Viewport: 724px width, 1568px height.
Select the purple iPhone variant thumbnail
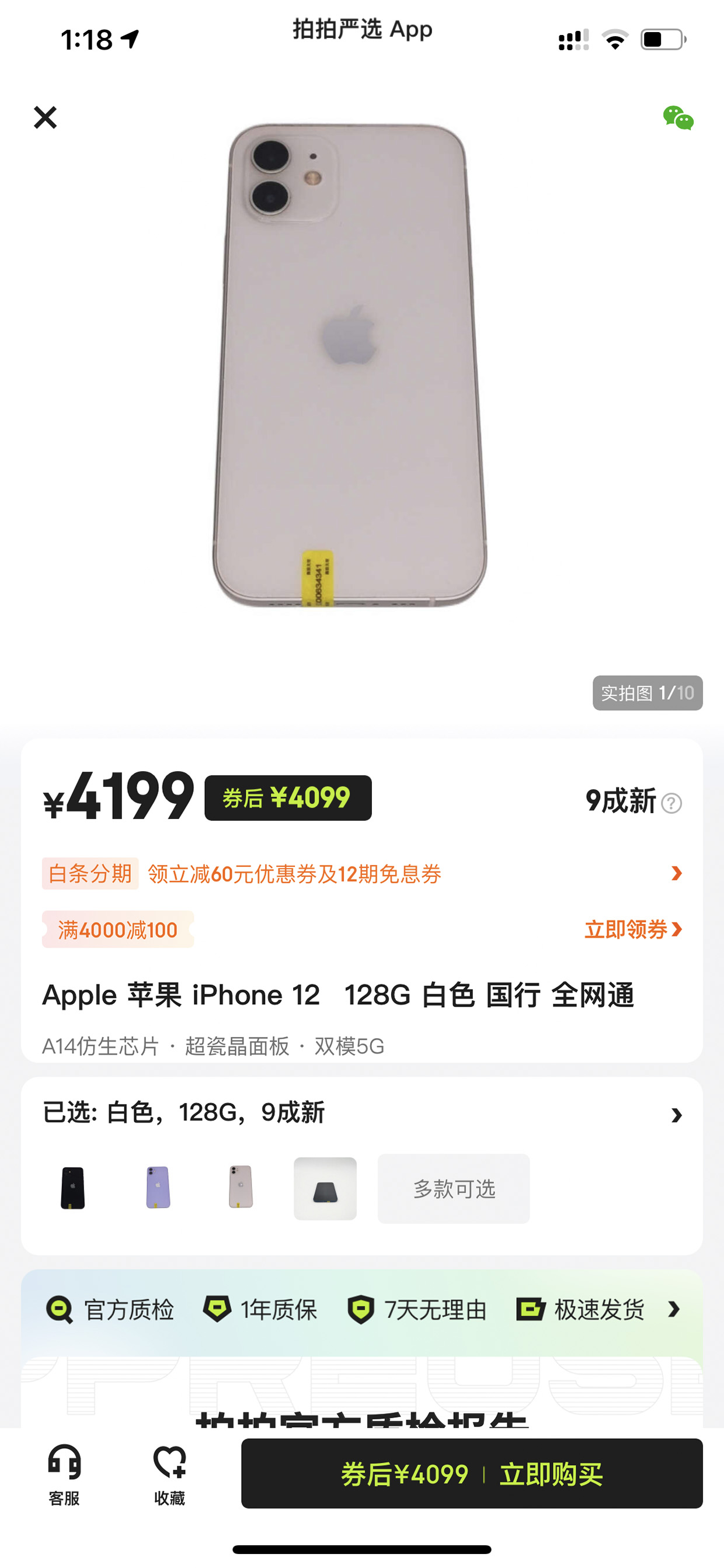point(158,1188)
